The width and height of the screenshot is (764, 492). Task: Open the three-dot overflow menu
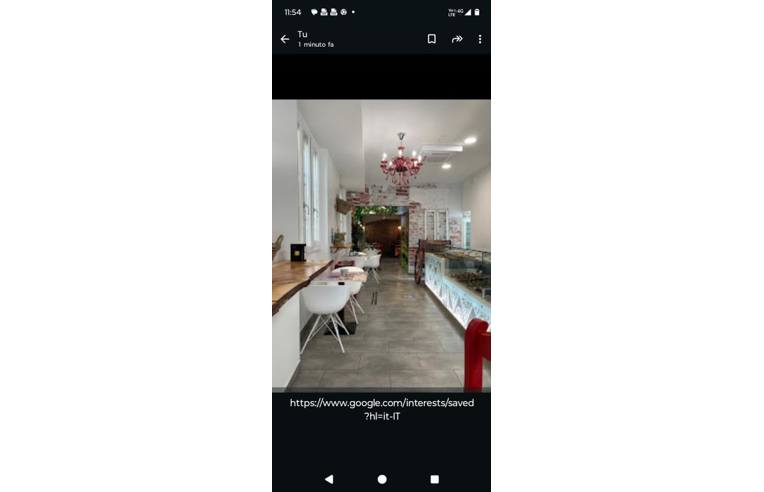click(480, 39)
